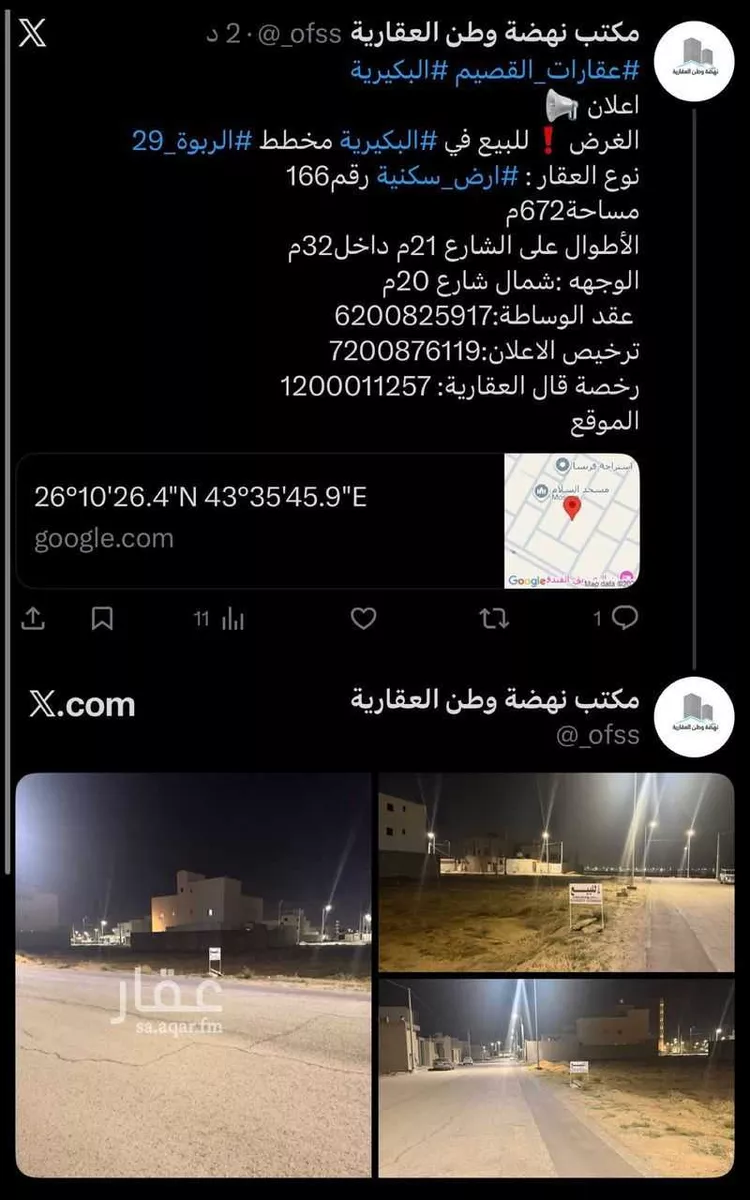This screenshot has height=1200, width=750.
Task: Like the post with the heart icon
Action: coord(362,620)
